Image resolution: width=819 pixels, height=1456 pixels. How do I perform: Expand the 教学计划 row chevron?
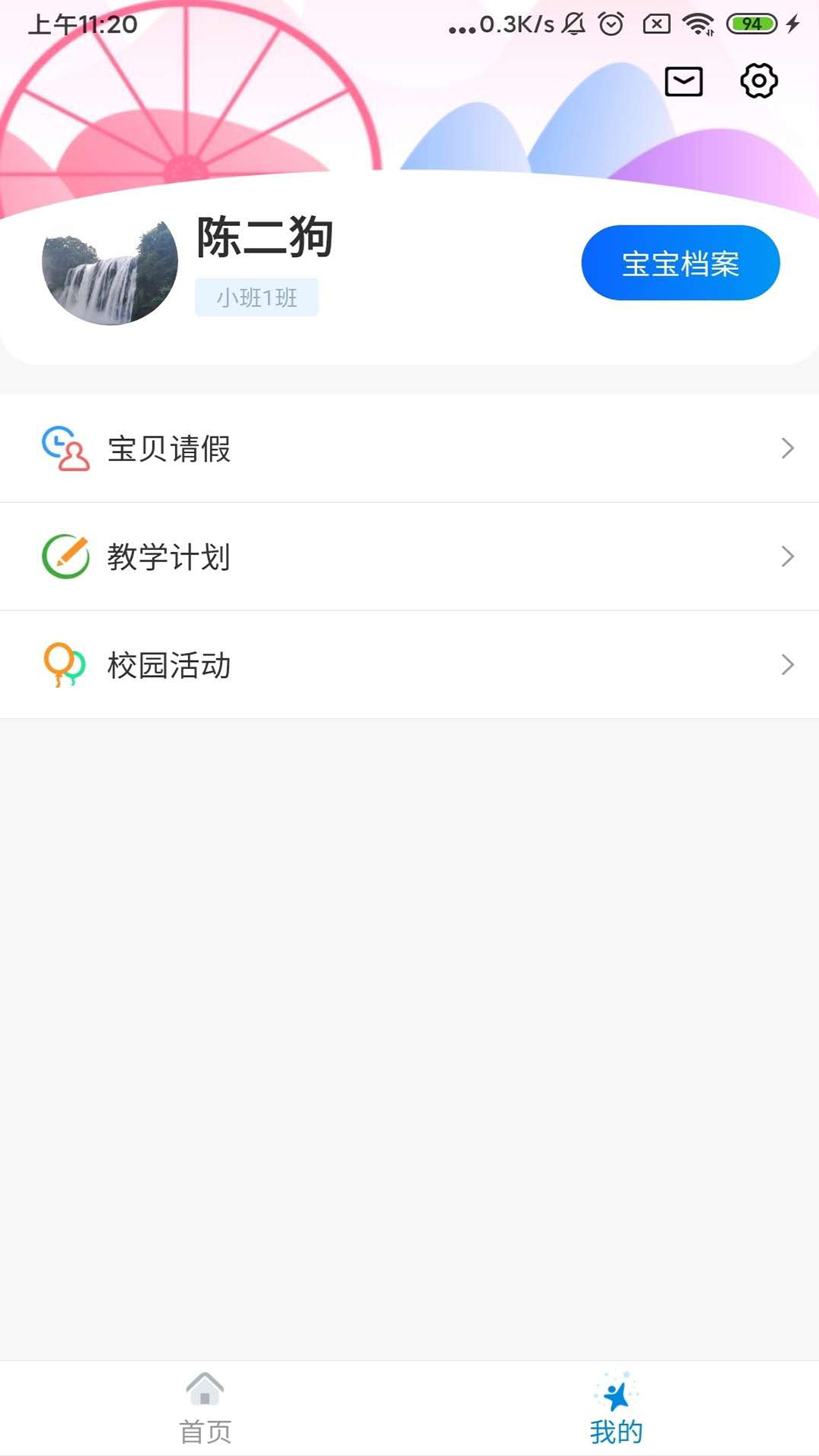787,557
